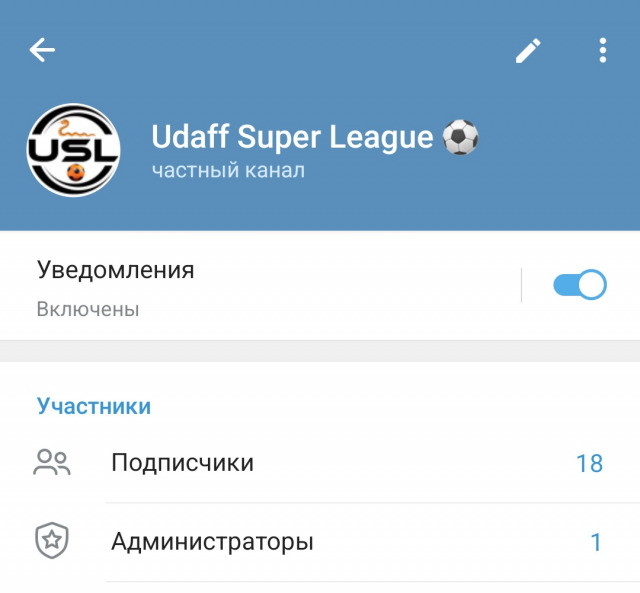
Task: Open the Администраторы list
Action: (320, 543)
